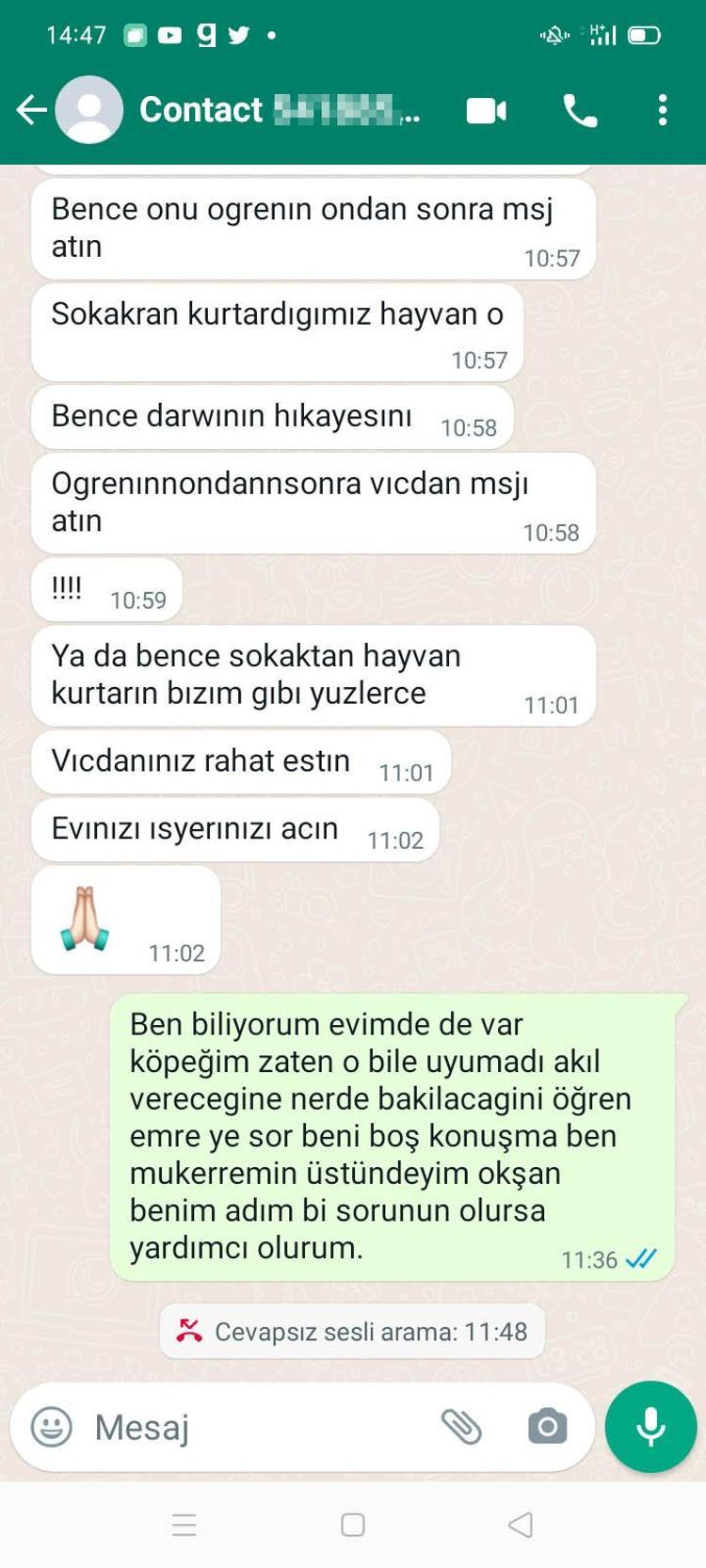
Task: Go back using the arrow button
Action: 30,108
